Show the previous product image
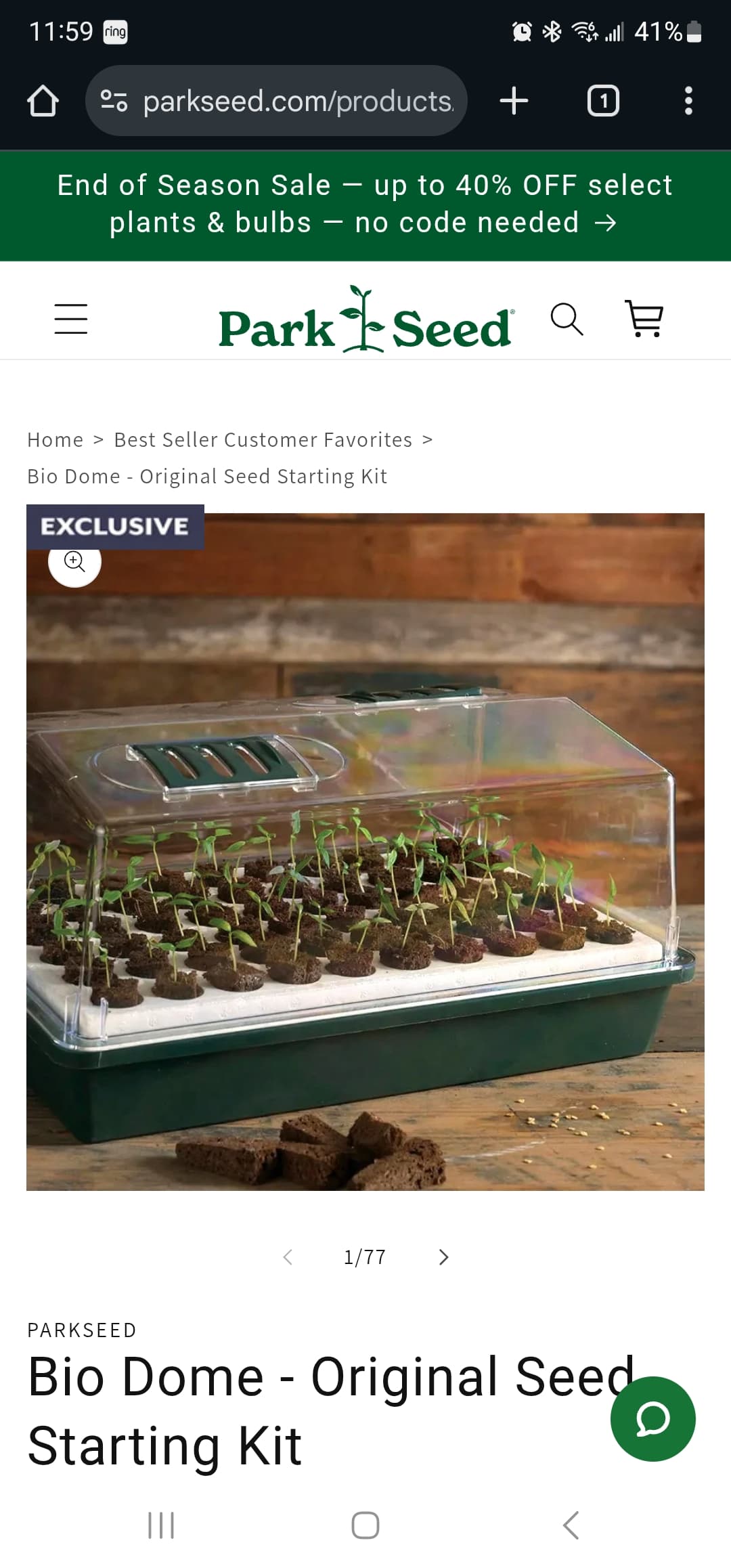 (288, 1257)
